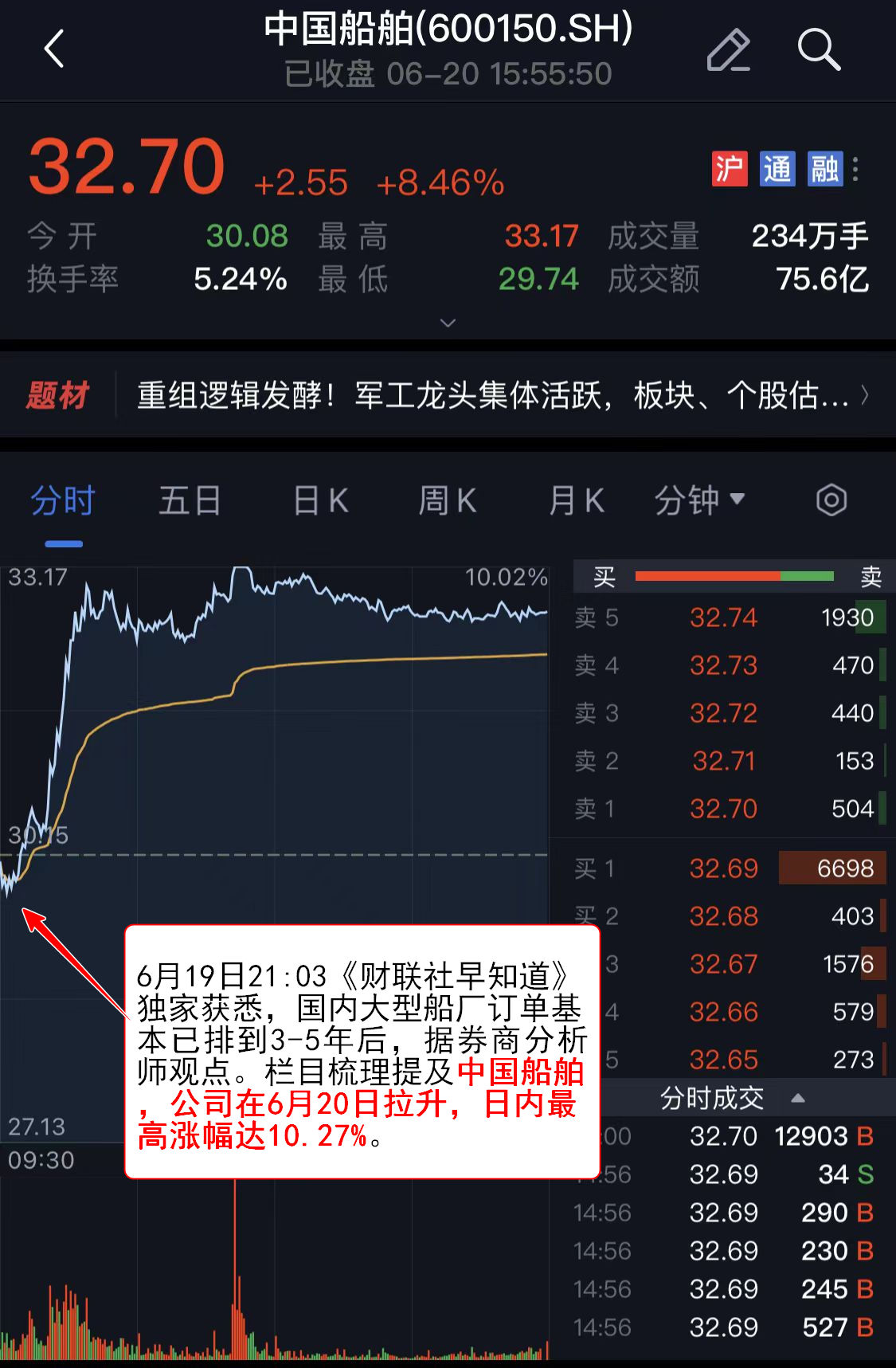Select the 分时 chart tab
The image size is (896, 1368).
[64, 501]
